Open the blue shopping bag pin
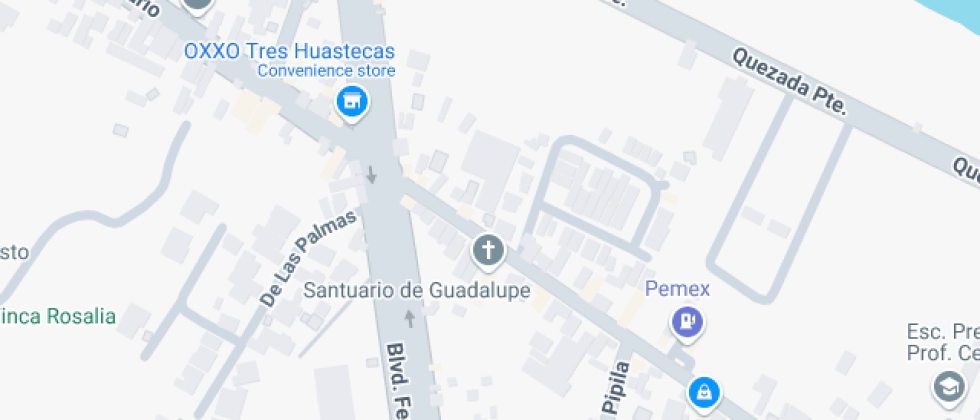This screenshot has height=420, width=980. tap(705, 392)
